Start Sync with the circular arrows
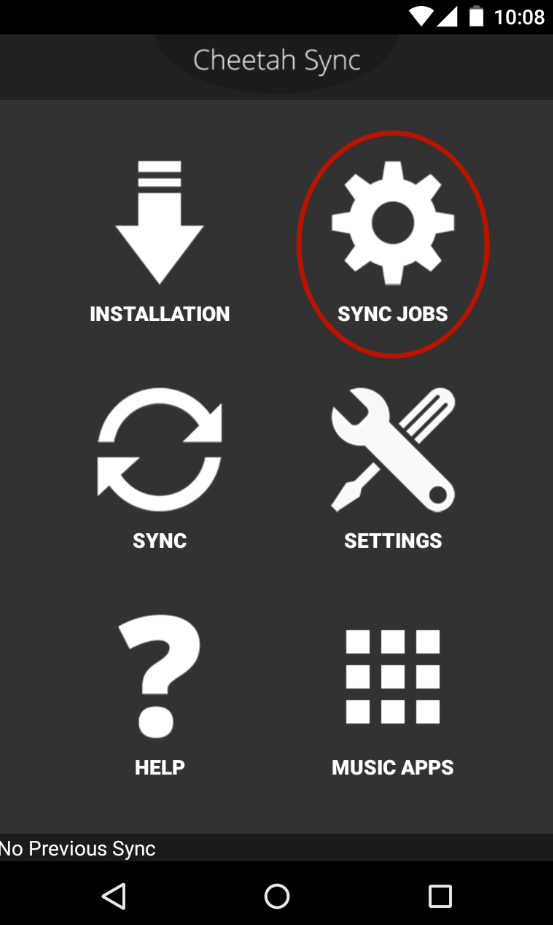The height and width of the screenshot is (925, 553). (159, 469)
